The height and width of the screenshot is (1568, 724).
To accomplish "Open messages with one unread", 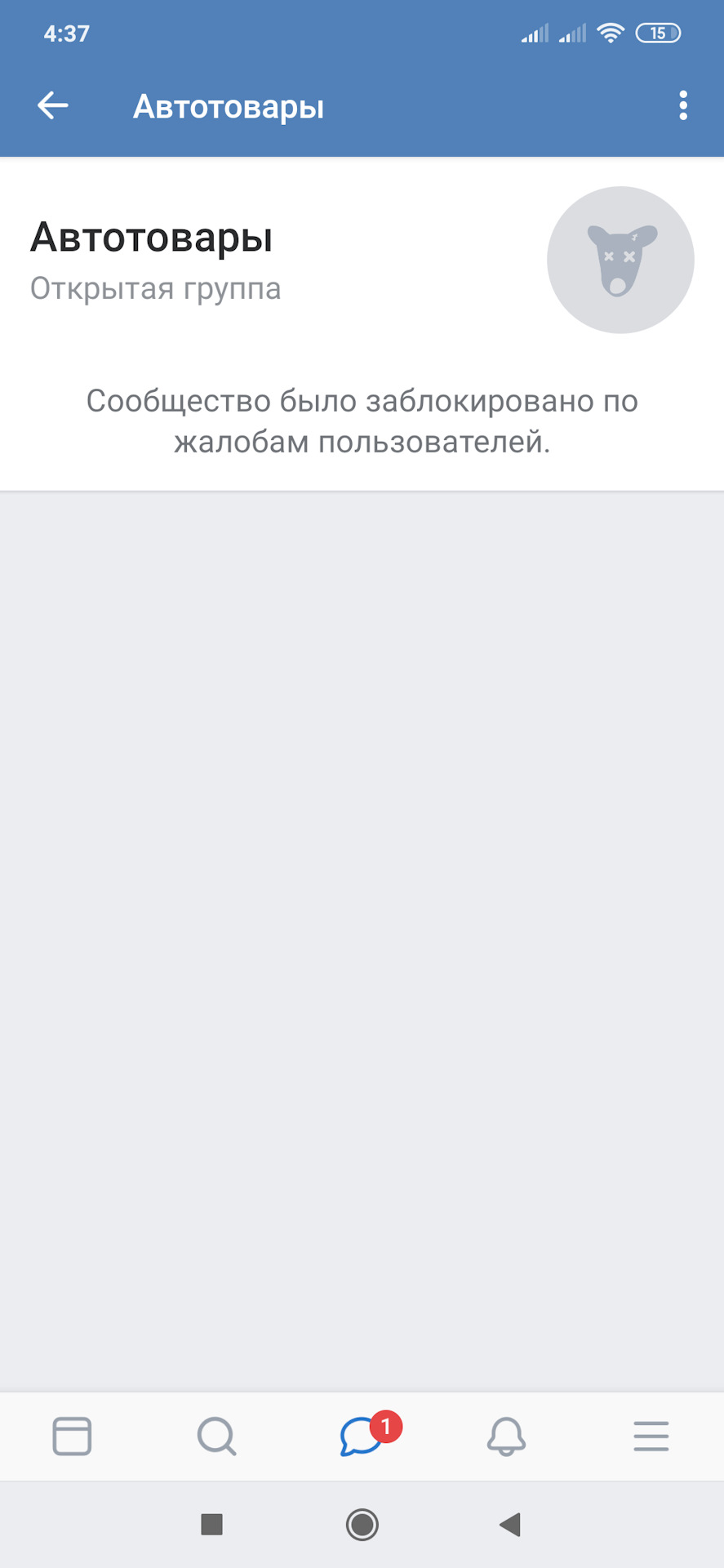I will [x=362, y=1436].
